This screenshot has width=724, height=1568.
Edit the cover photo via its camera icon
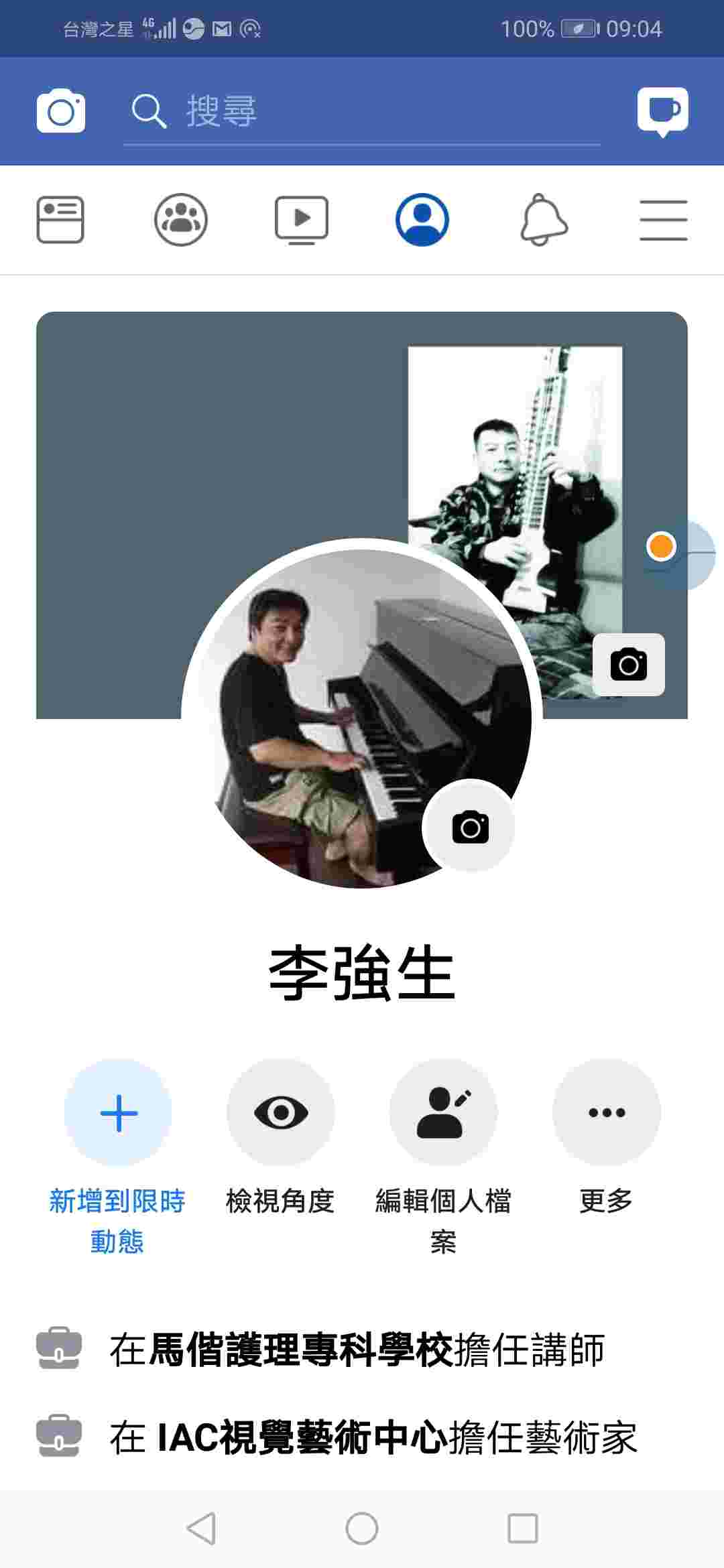click(x=628, y=665)
